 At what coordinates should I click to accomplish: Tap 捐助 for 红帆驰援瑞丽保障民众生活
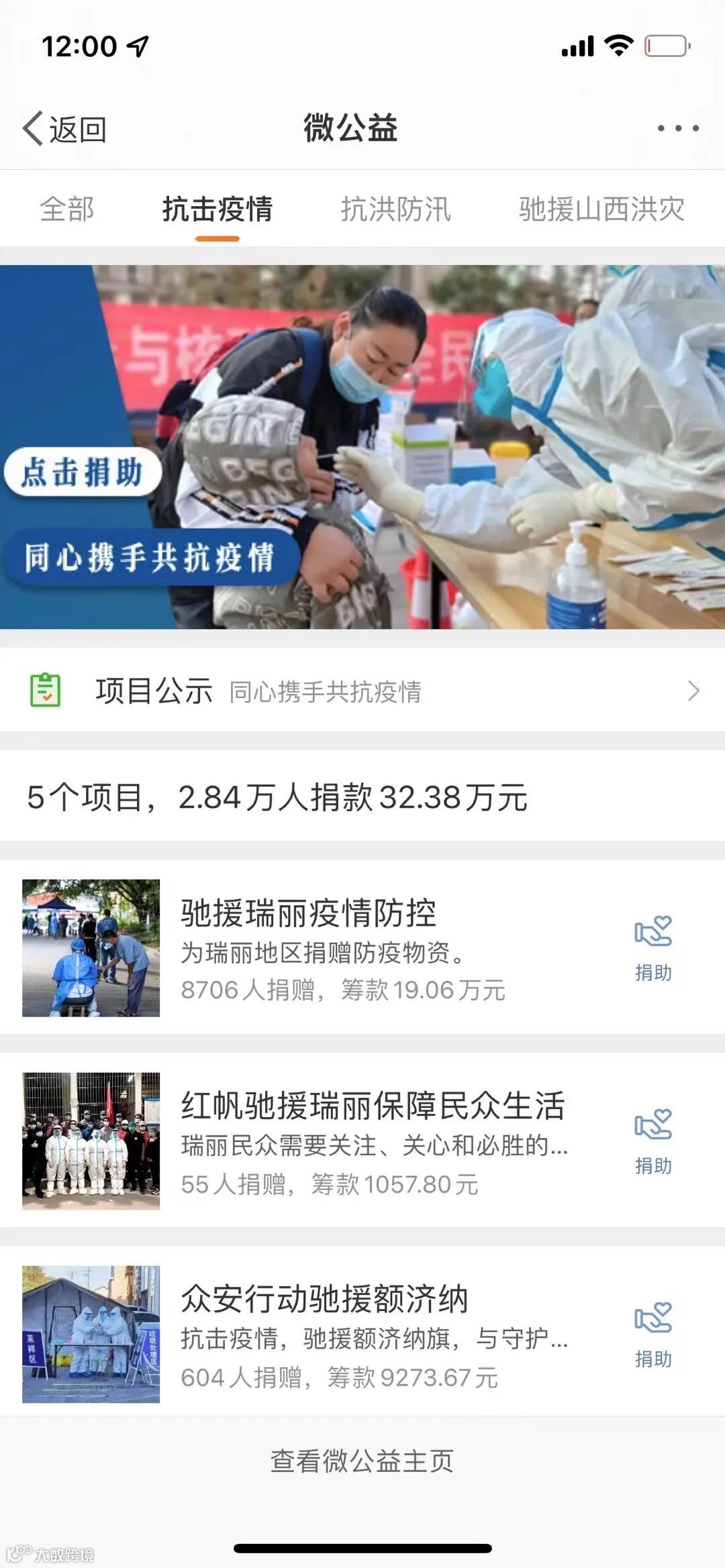[653, 1141]
